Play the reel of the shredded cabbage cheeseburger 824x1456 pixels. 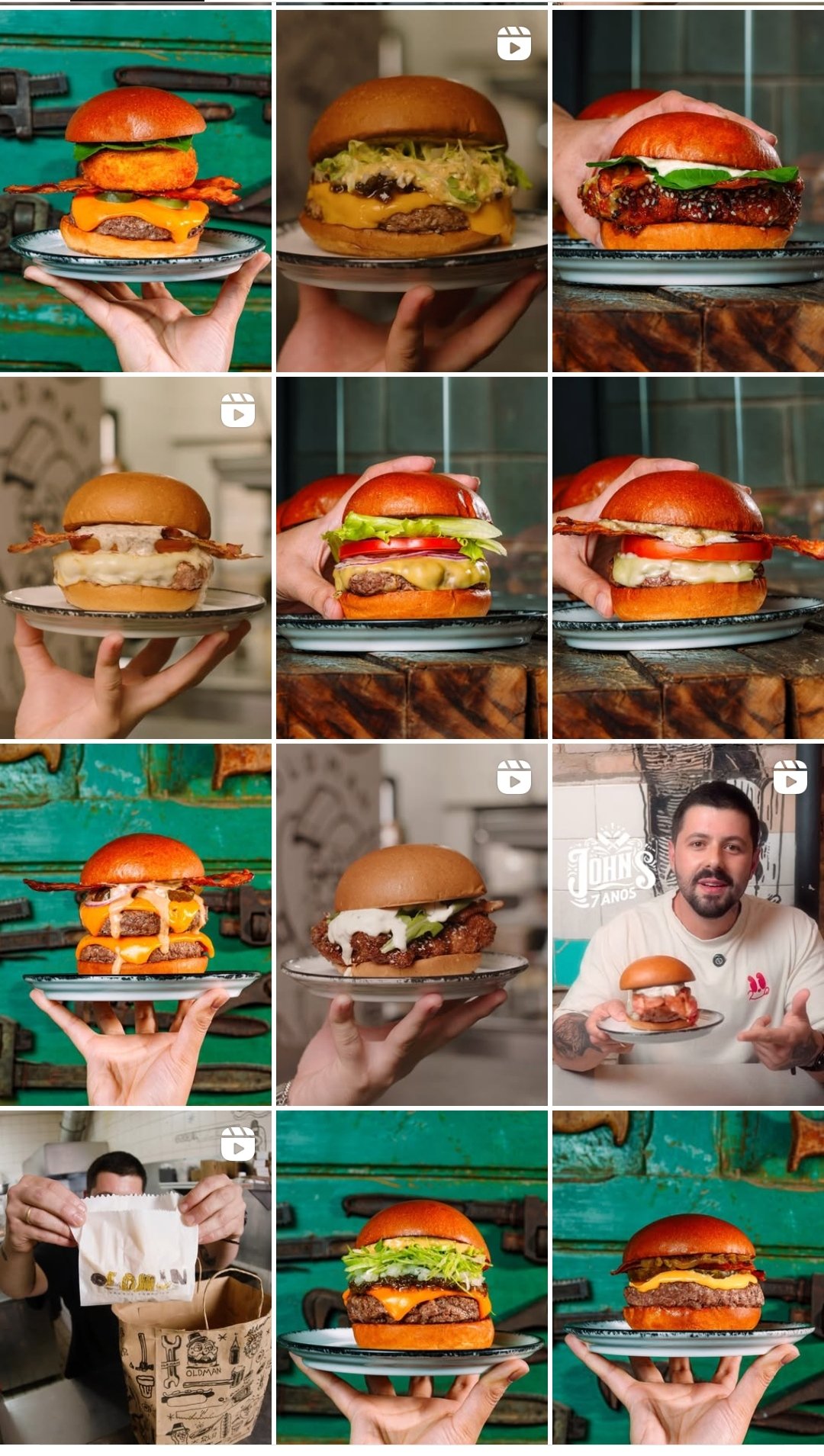412,191
